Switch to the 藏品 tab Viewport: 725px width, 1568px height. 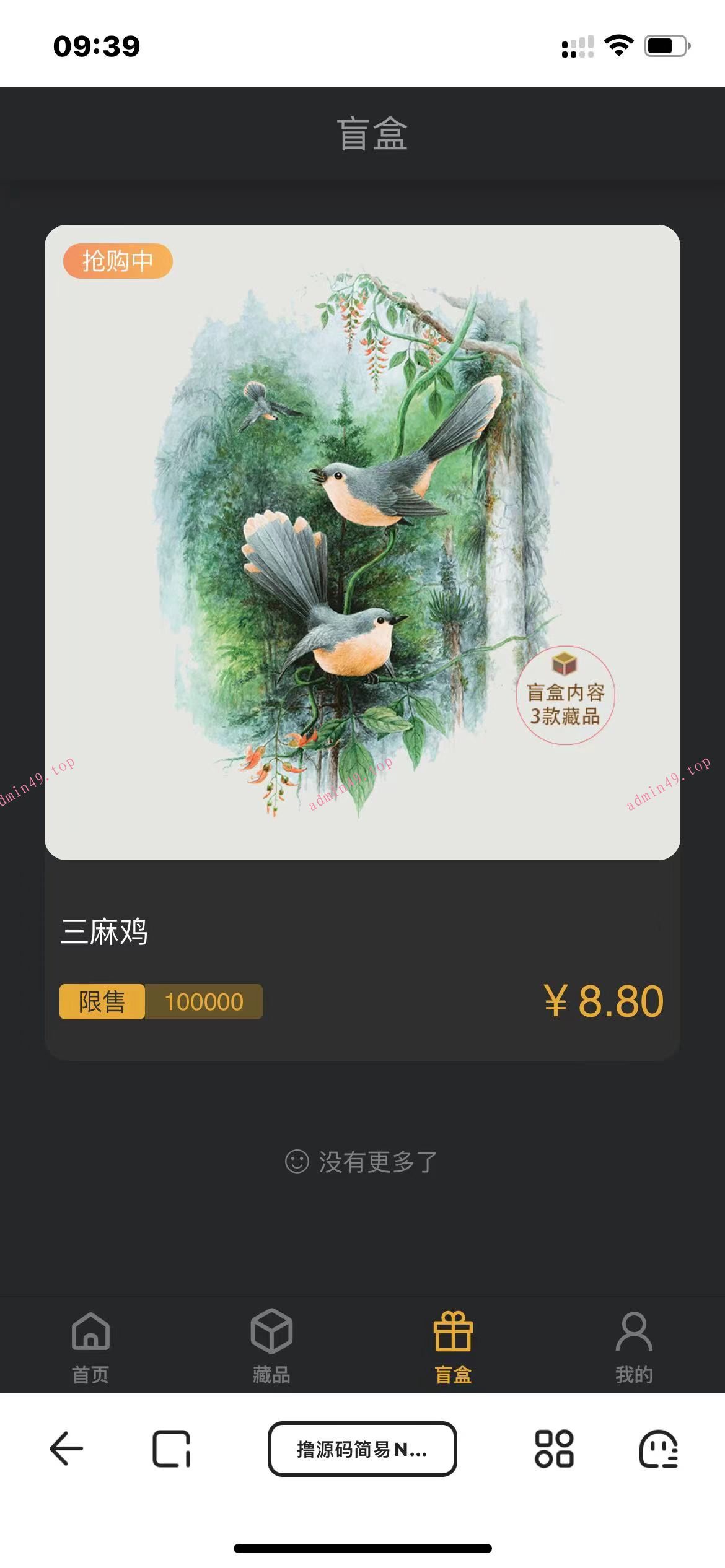(271, 1345)
